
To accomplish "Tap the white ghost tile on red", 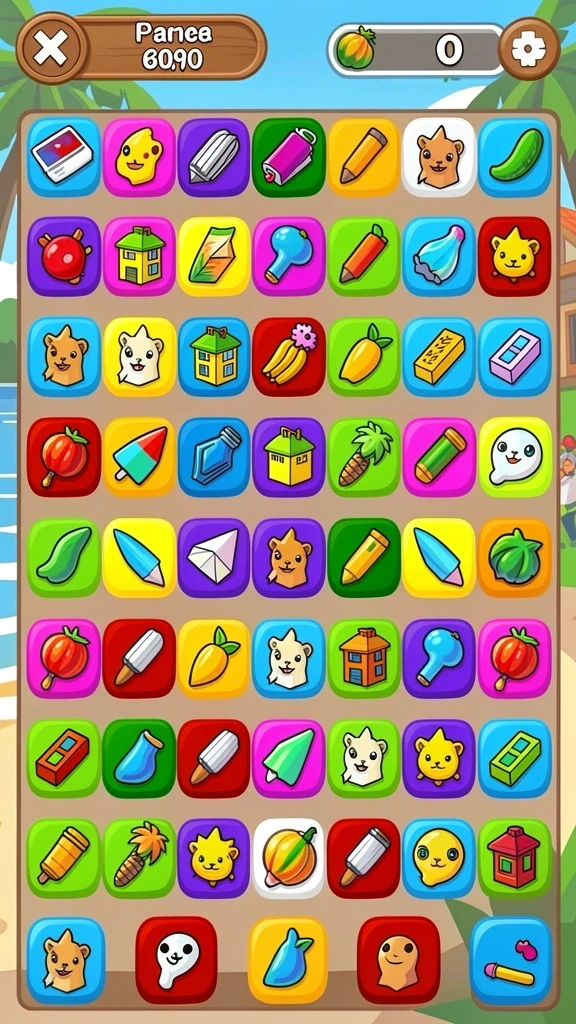I will pos(176,959).
